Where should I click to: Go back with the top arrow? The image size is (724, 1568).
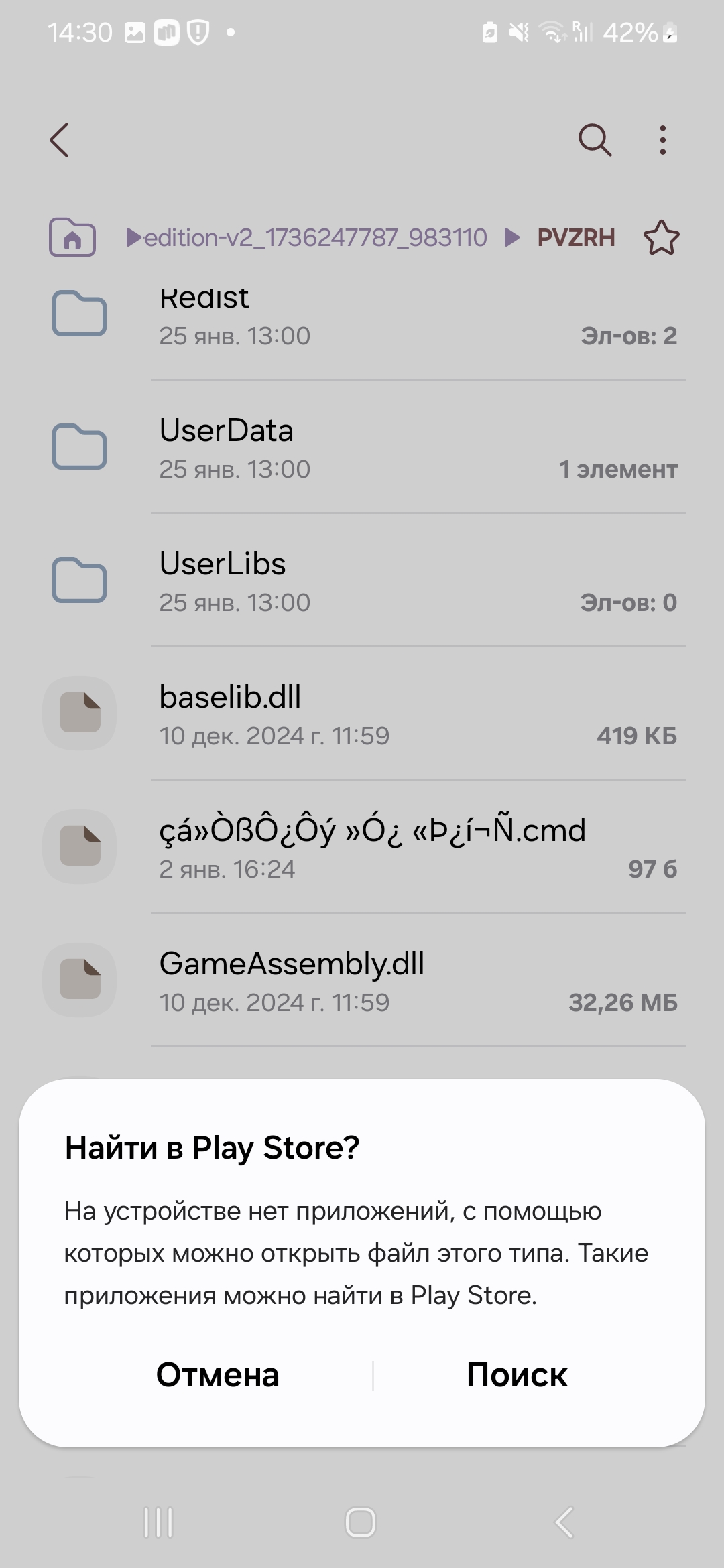tap(60, 140)
